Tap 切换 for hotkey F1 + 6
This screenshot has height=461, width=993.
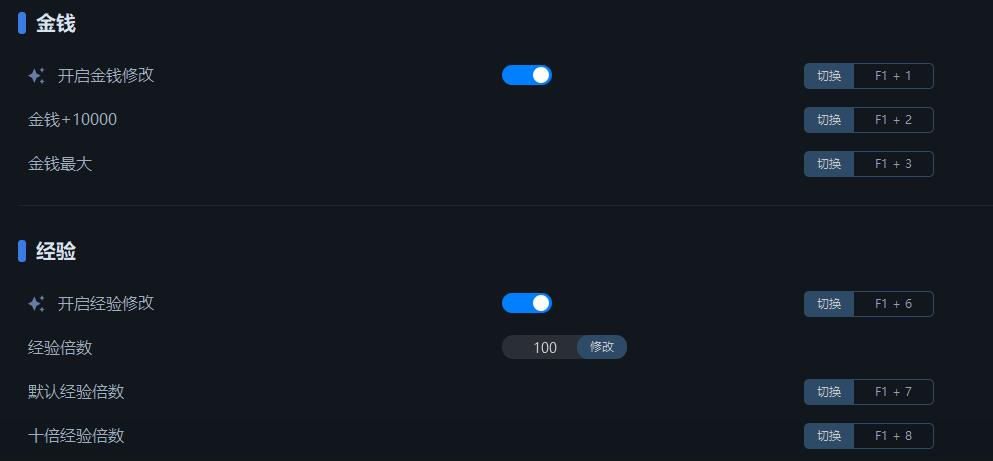coord(829,304)
